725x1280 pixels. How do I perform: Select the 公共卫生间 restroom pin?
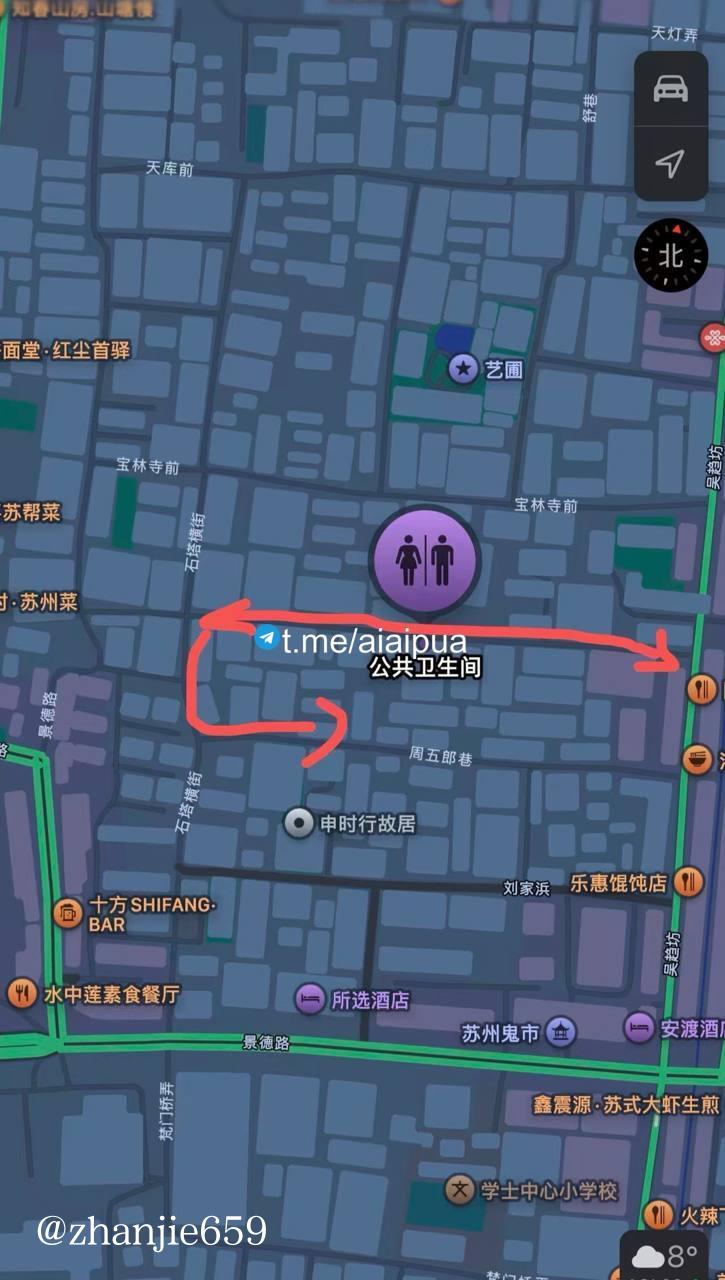[425, 560]
